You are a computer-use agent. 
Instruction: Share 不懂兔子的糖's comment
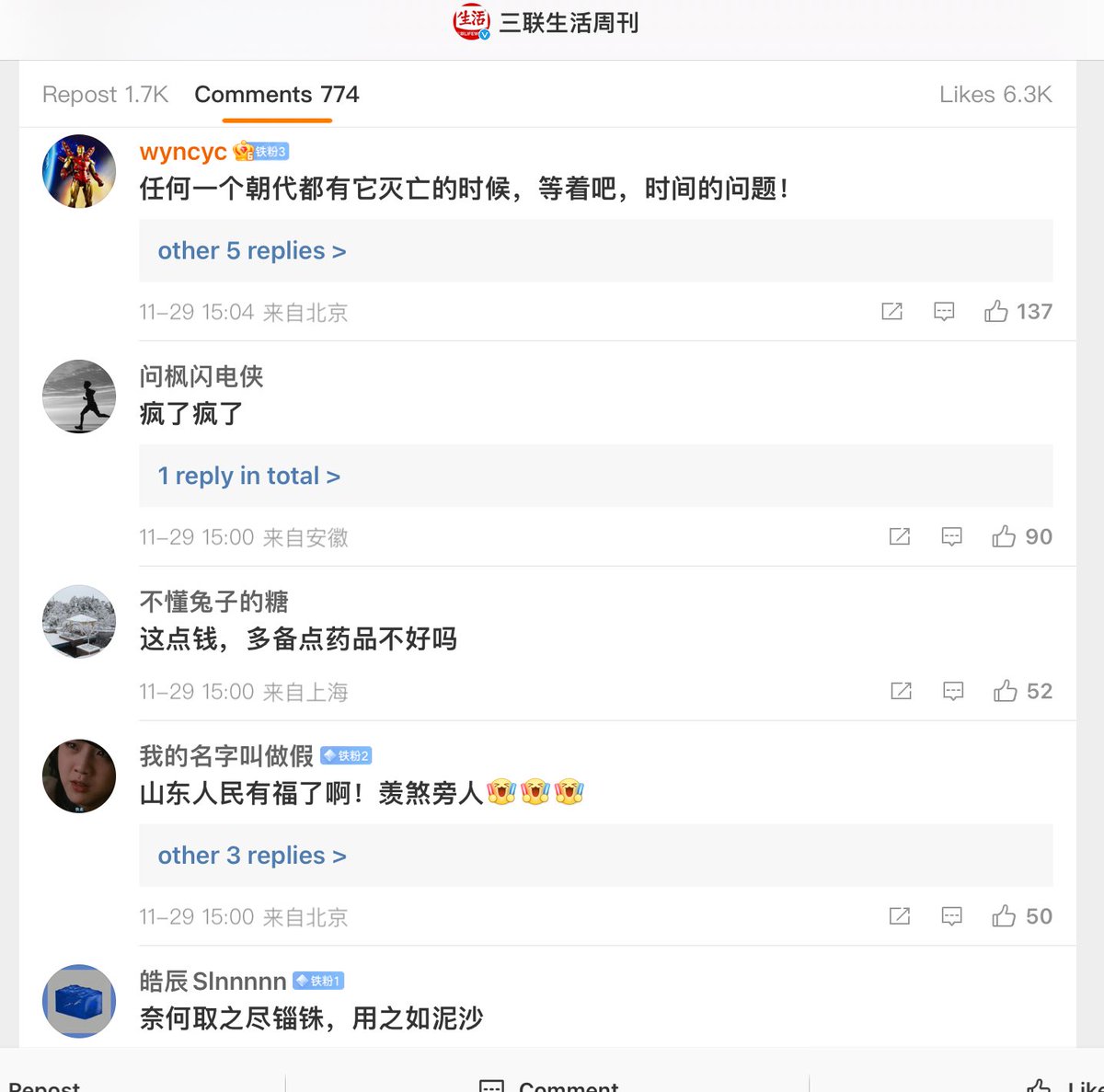901,692
